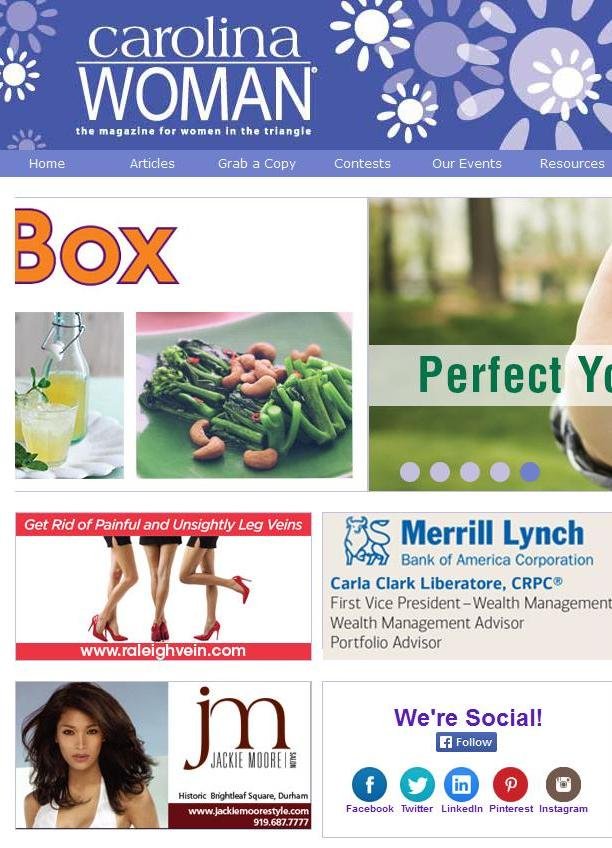
Task: Open the Grab a Copy page
Action: (257, 163)
